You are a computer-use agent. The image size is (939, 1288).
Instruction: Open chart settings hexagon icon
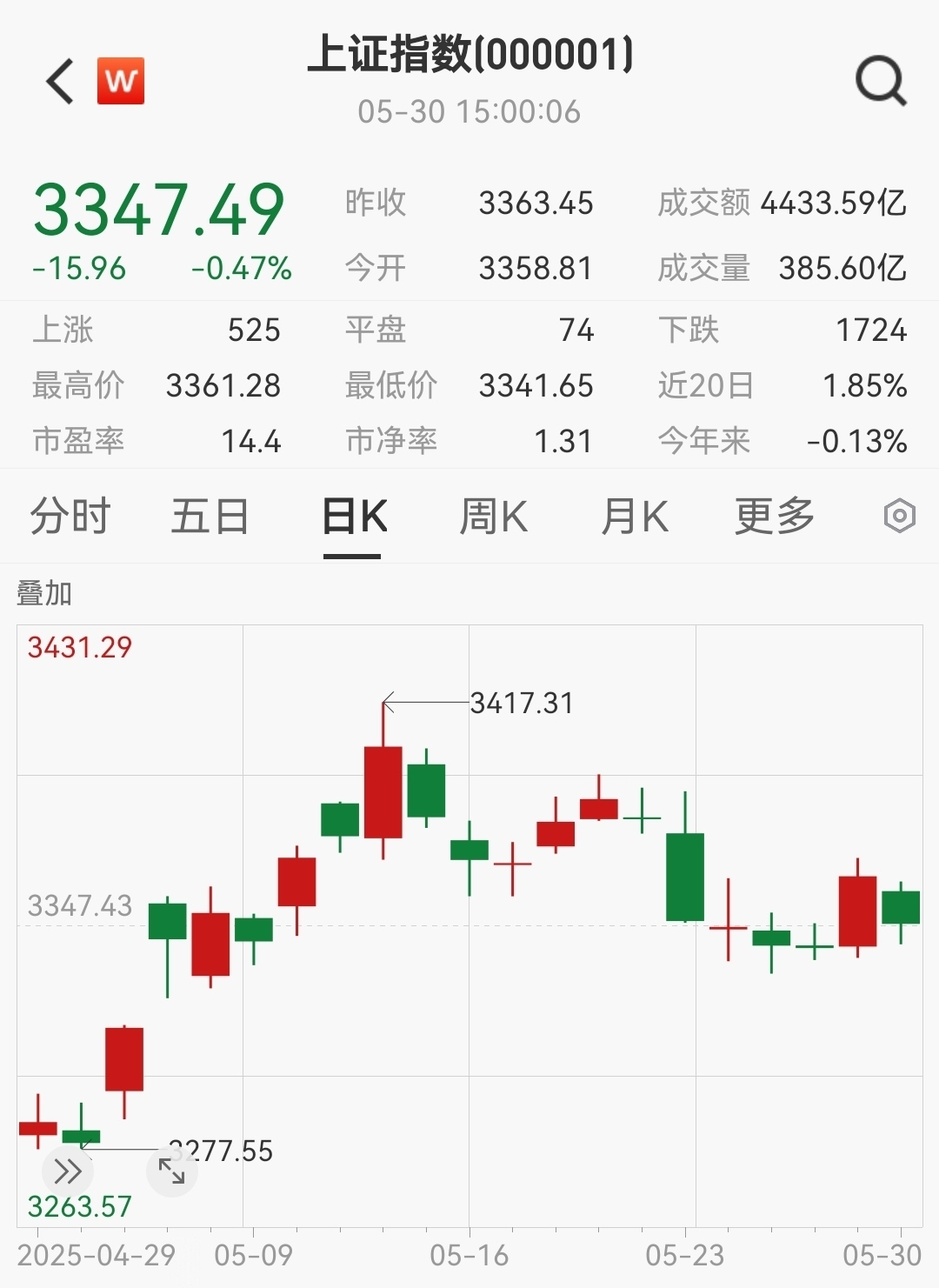899,517
